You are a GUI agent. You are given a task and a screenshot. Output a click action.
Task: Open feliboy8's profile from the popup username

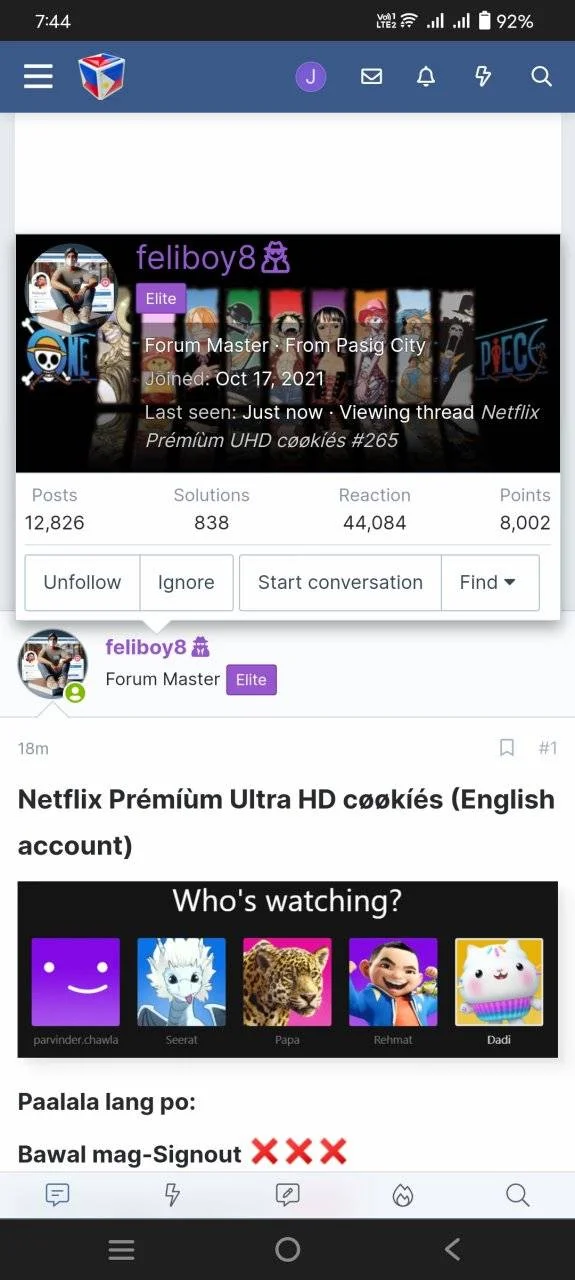(197, 258)
